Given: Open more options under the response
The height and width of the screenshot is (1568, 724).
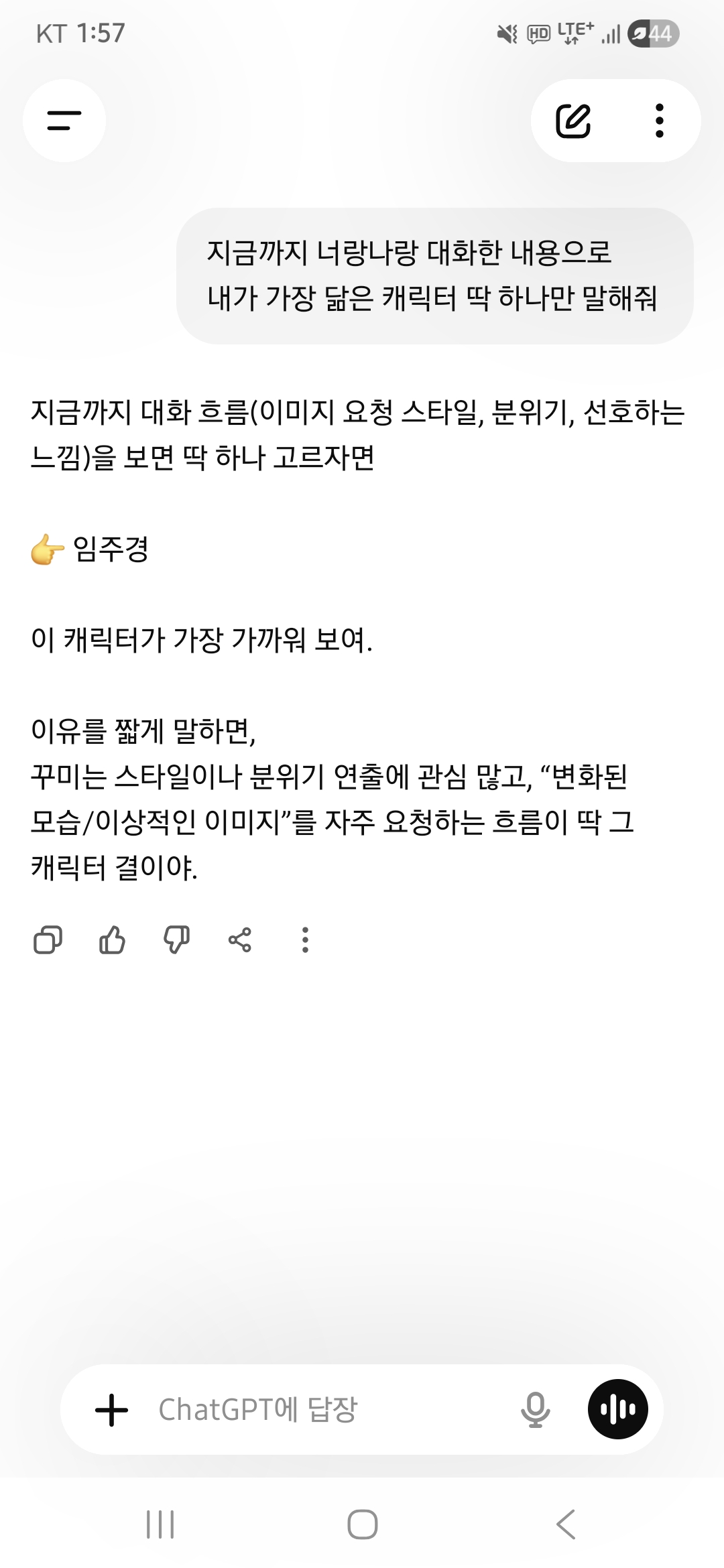Looking at the screenshot, I should tap(305, 939).
